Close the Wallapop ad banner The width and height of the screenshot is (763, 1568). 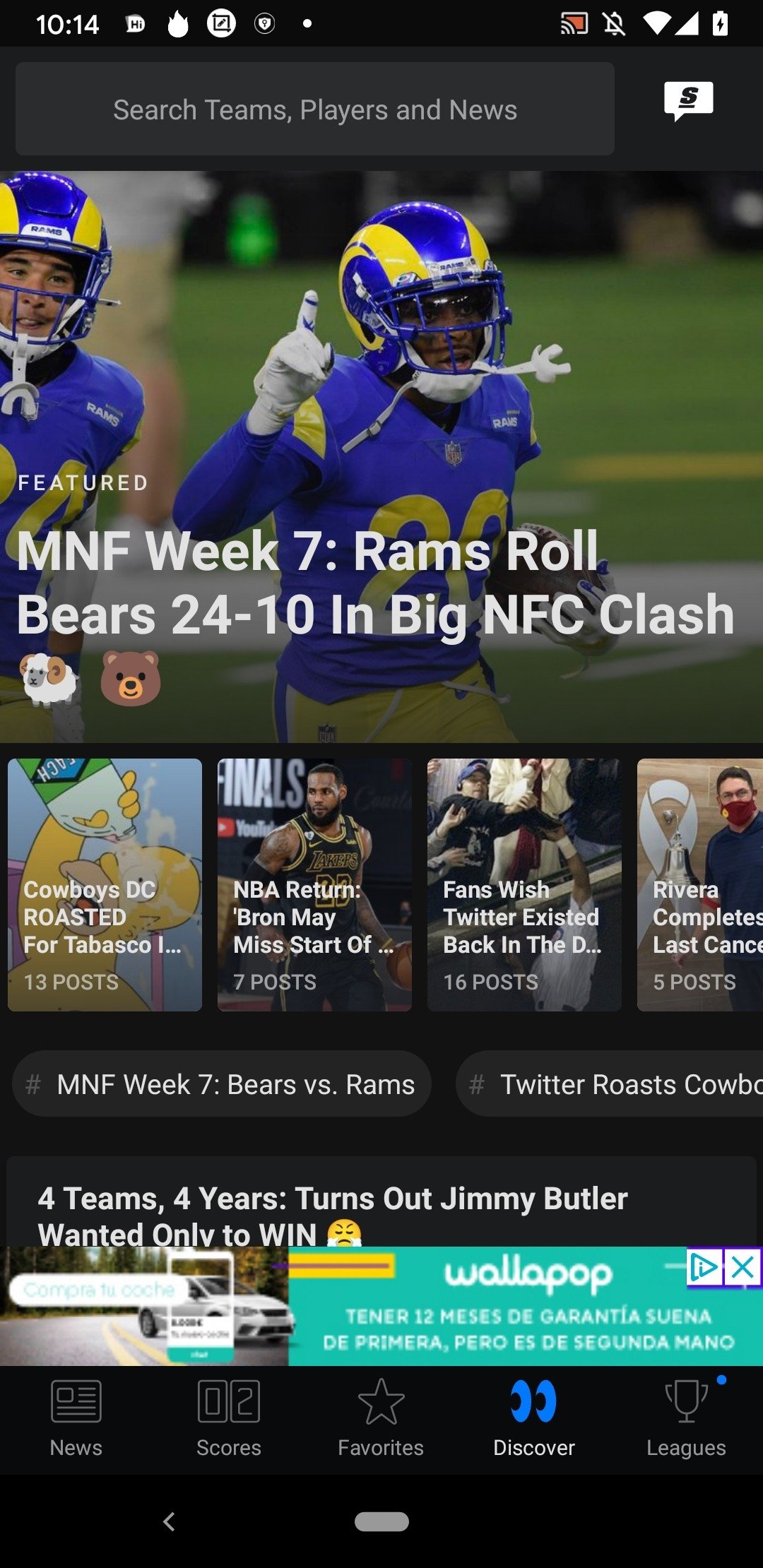[x=743, y=1268]
